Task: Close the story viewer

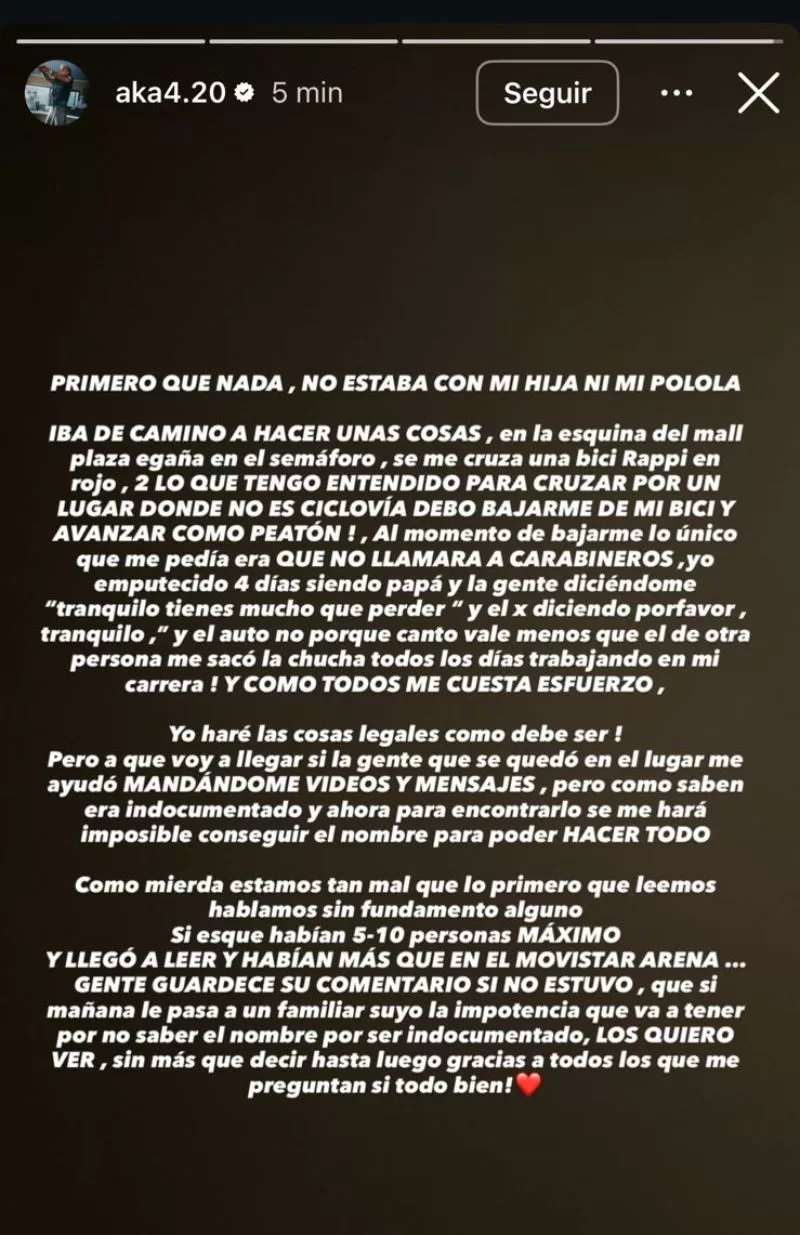Action: (757, 93)
